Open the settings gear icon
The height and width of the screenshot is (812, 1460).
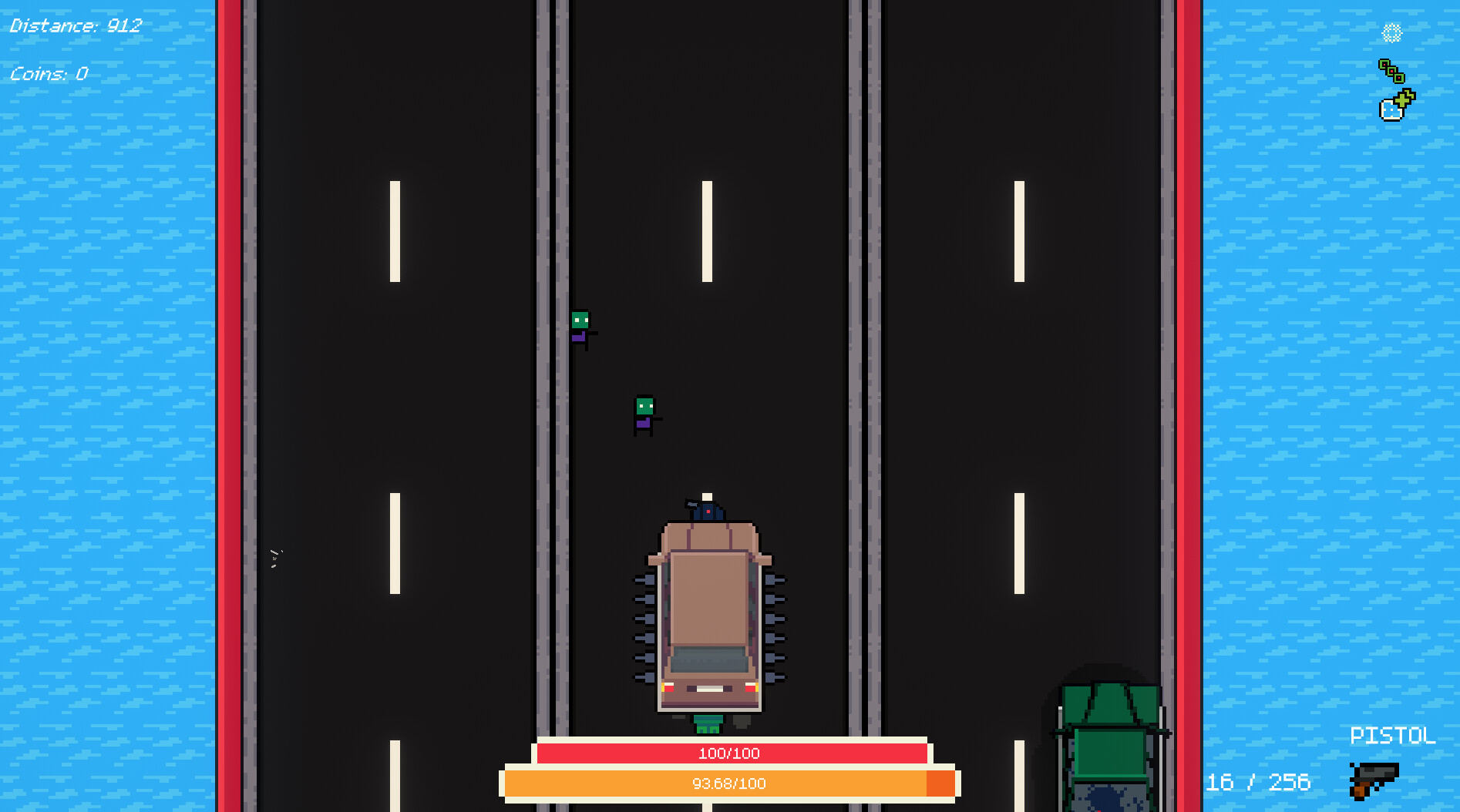pos(1391,32)
